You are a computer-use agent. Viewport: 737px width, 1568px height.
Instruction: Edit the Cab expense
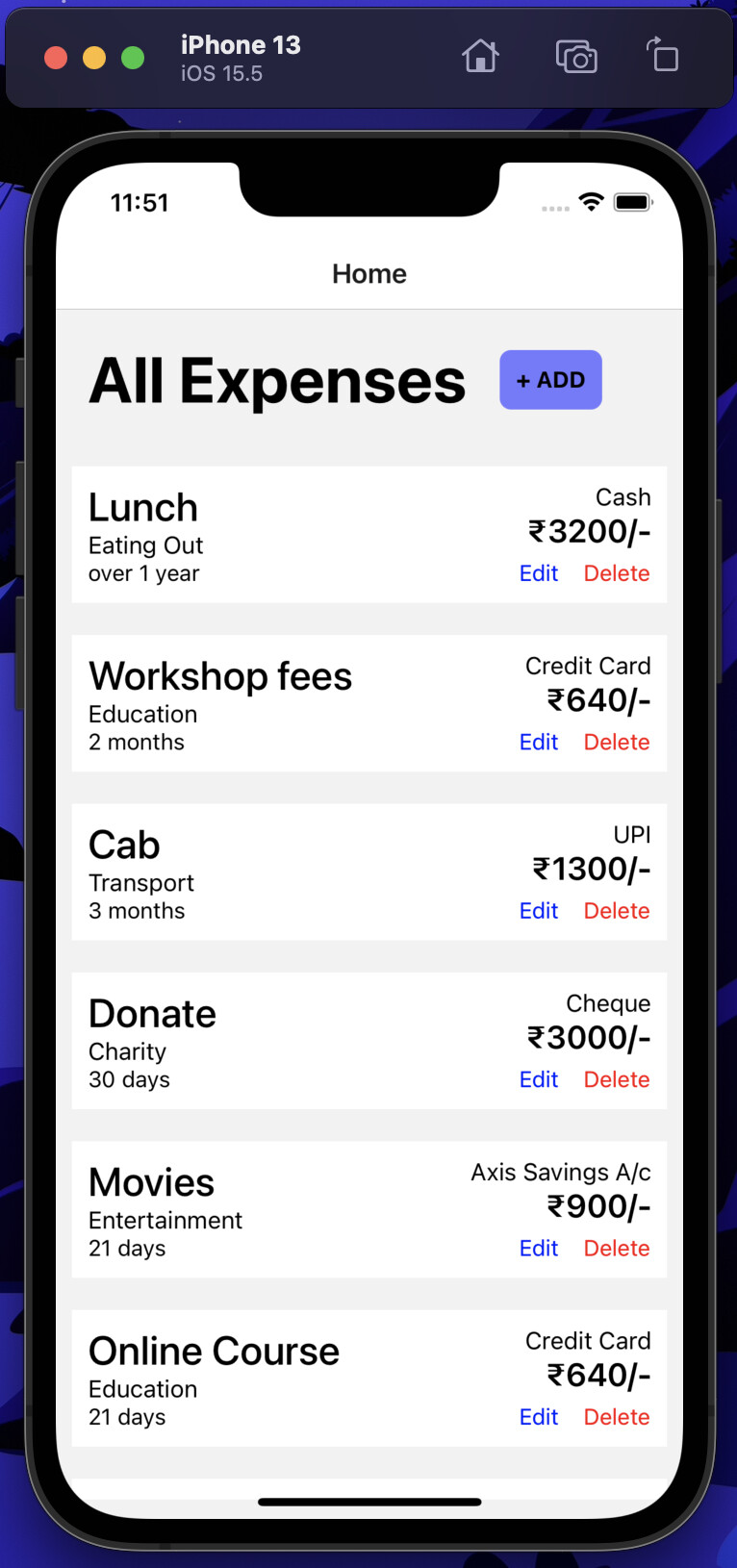coord(538,910)
